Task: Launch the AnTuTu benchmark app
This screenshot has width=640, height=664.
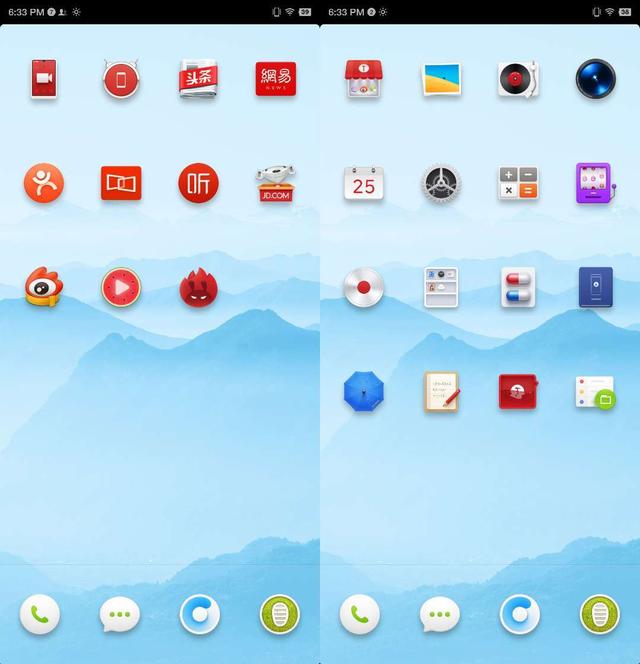Action: (x=198, y=288)
